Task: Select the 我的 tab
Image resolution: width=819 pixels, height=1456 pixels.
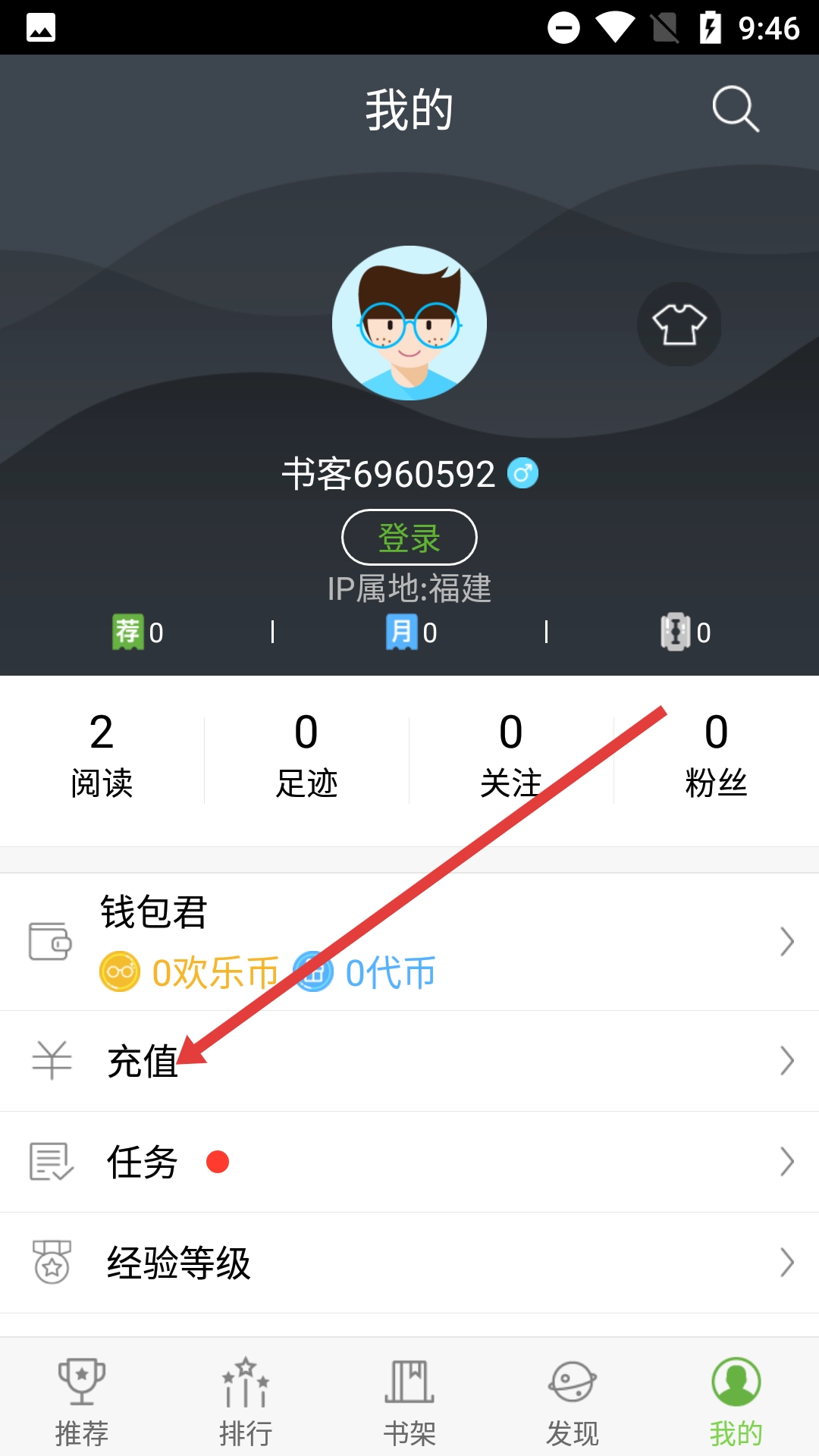Action: tap(736, 1401)
